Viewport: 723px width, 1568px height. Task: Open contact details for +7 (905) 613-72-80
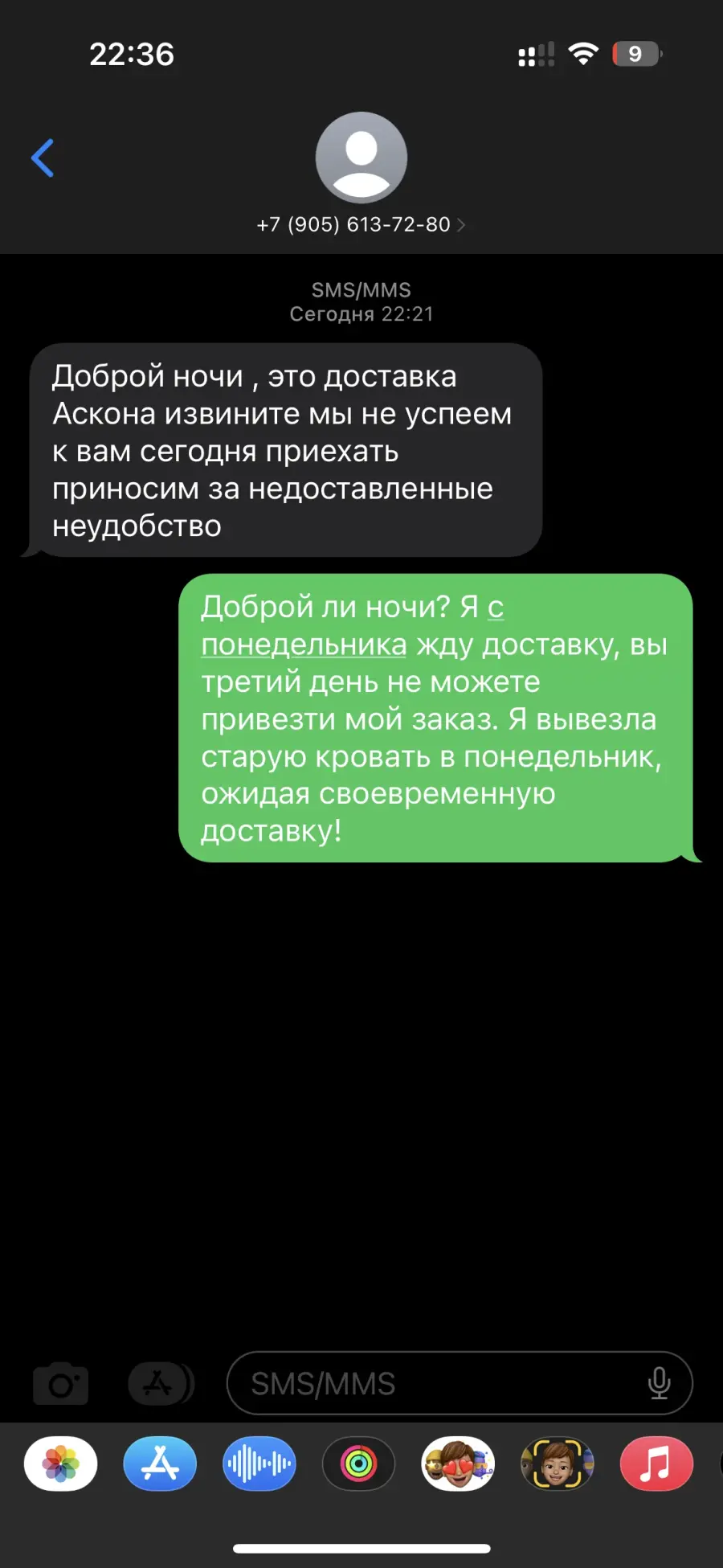[x=361, y=224]
